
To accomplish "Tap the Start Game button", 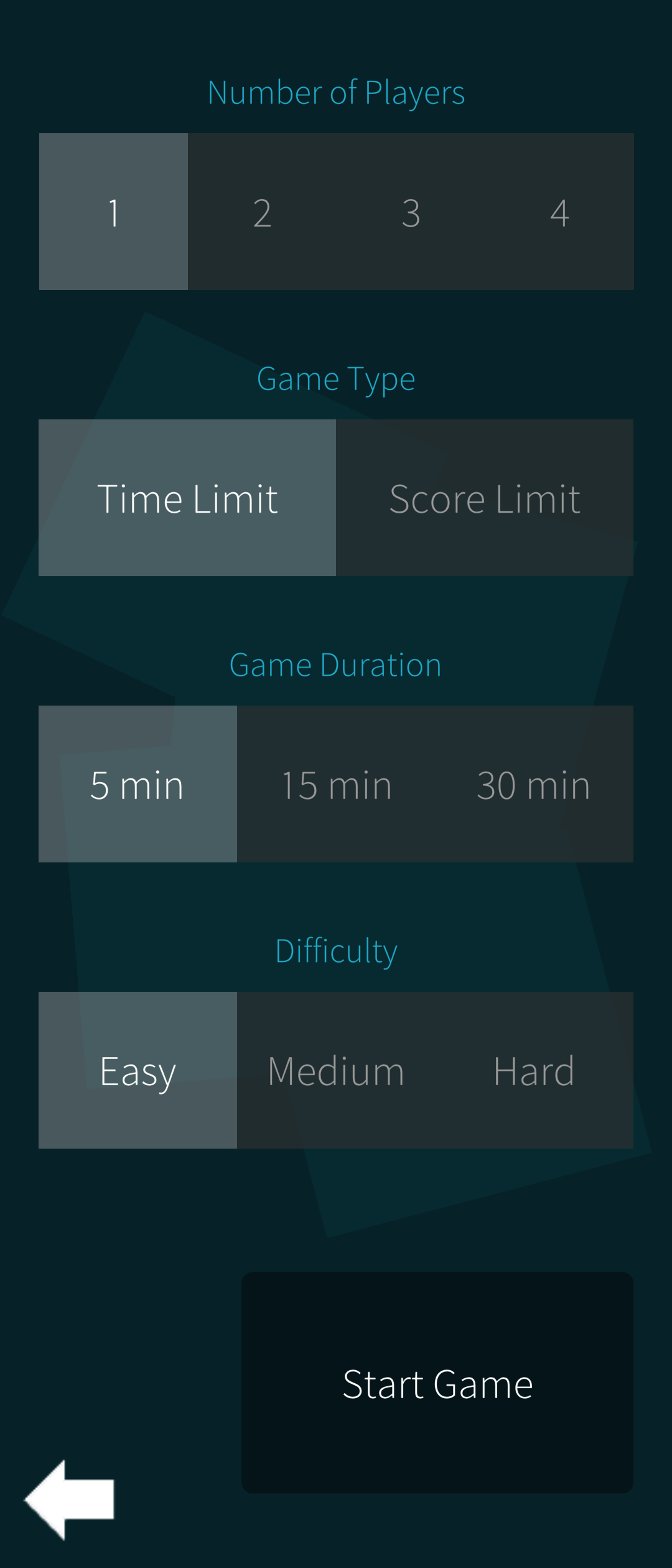I will click(x=437, y=1383).
